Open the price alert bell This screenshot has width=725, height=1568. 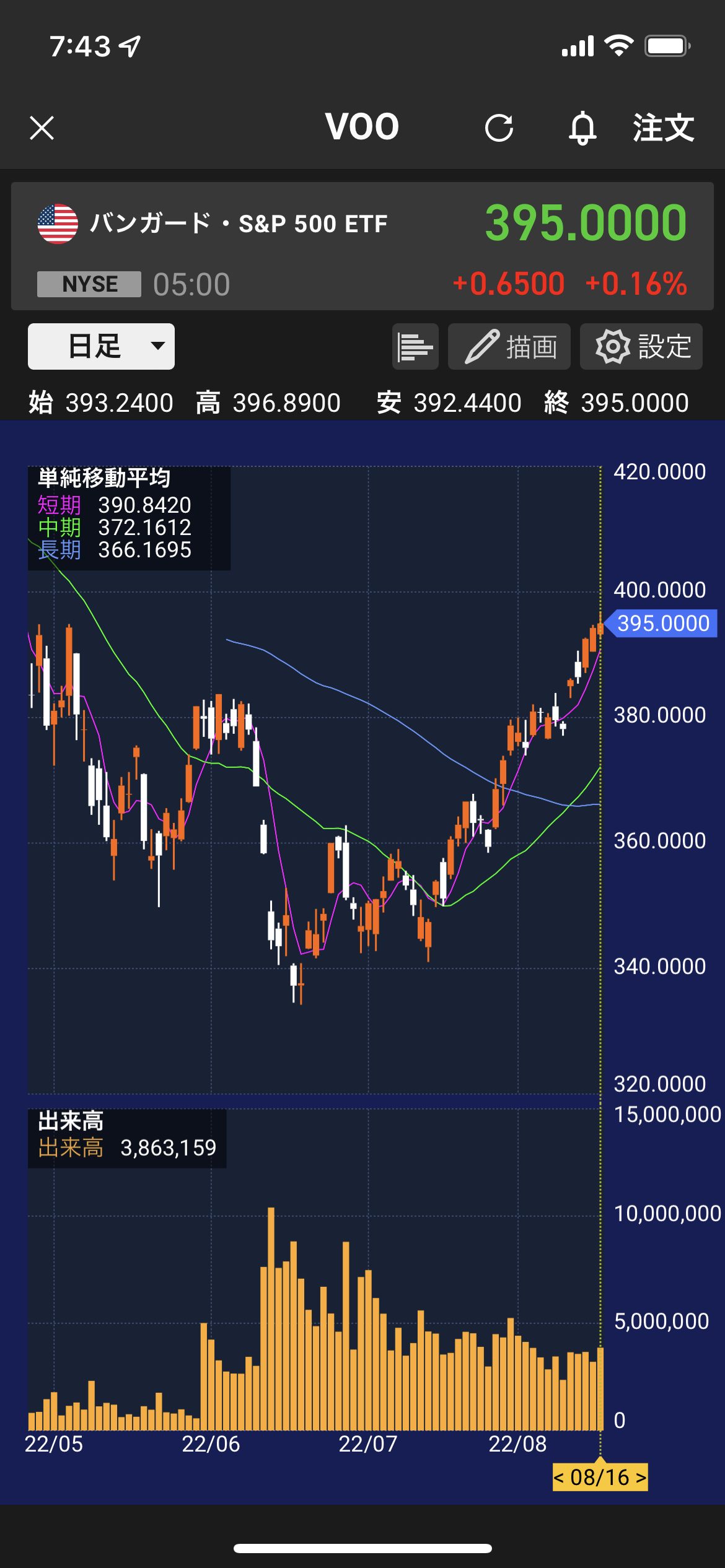tap(582, 128)
